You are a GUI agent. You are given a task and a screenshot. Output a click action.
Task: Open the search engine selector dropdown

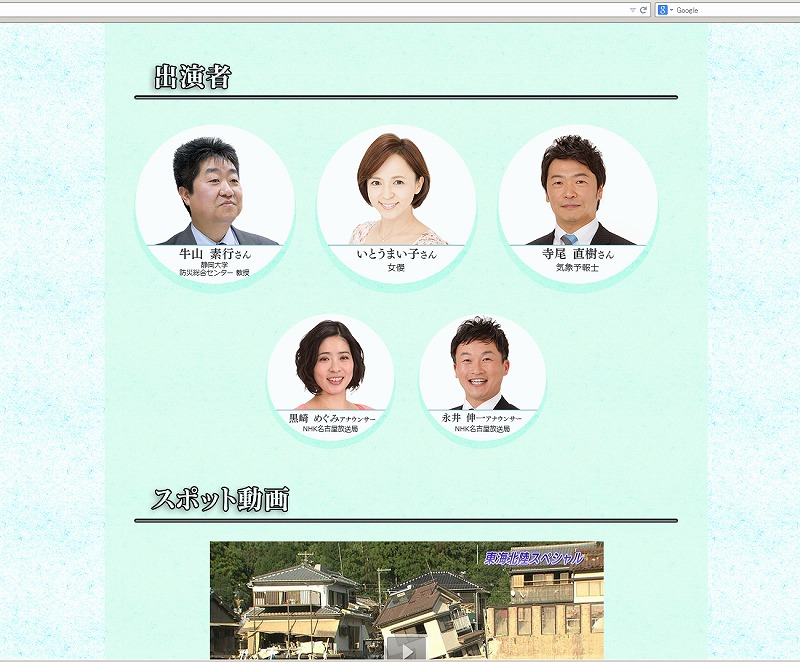click(665, 10)
